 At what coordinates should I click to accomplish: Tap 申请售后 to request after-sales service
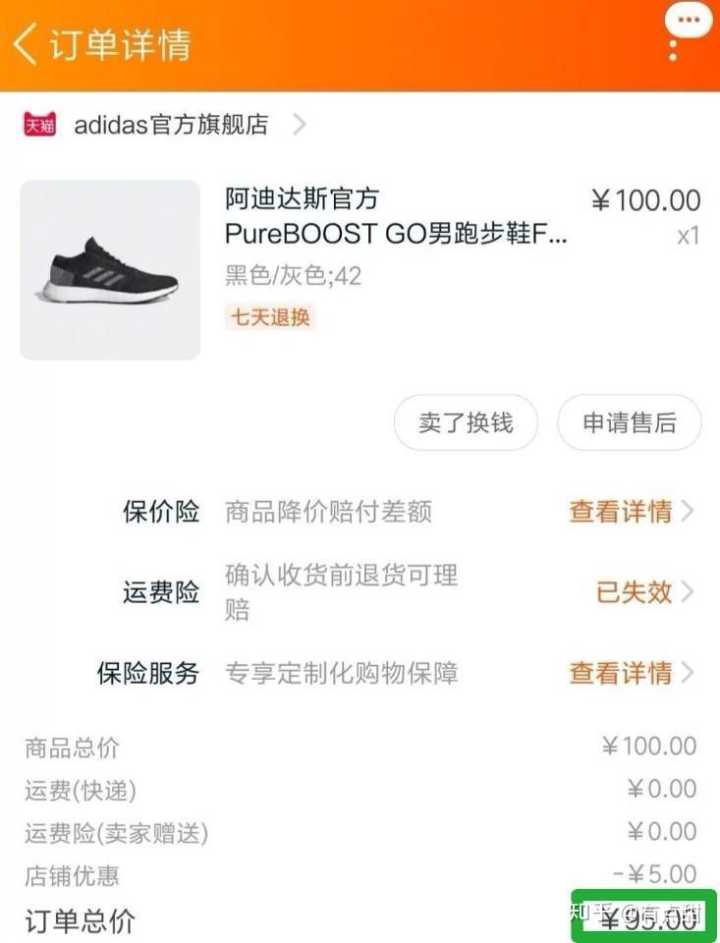coord(629,423)
